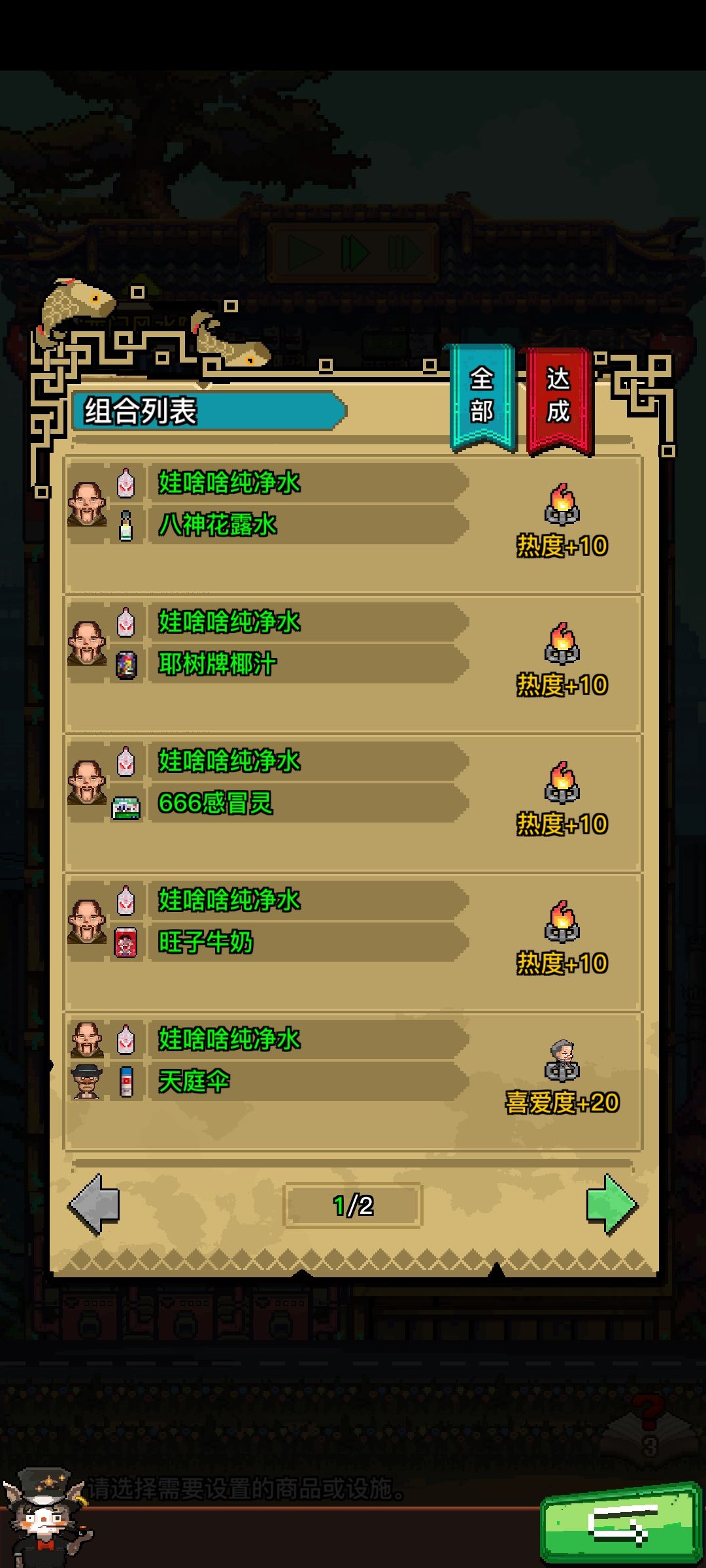Click the 666感冒灵 medicine box icon
This screenshot has width=706, height=1568.
point(126,806)
